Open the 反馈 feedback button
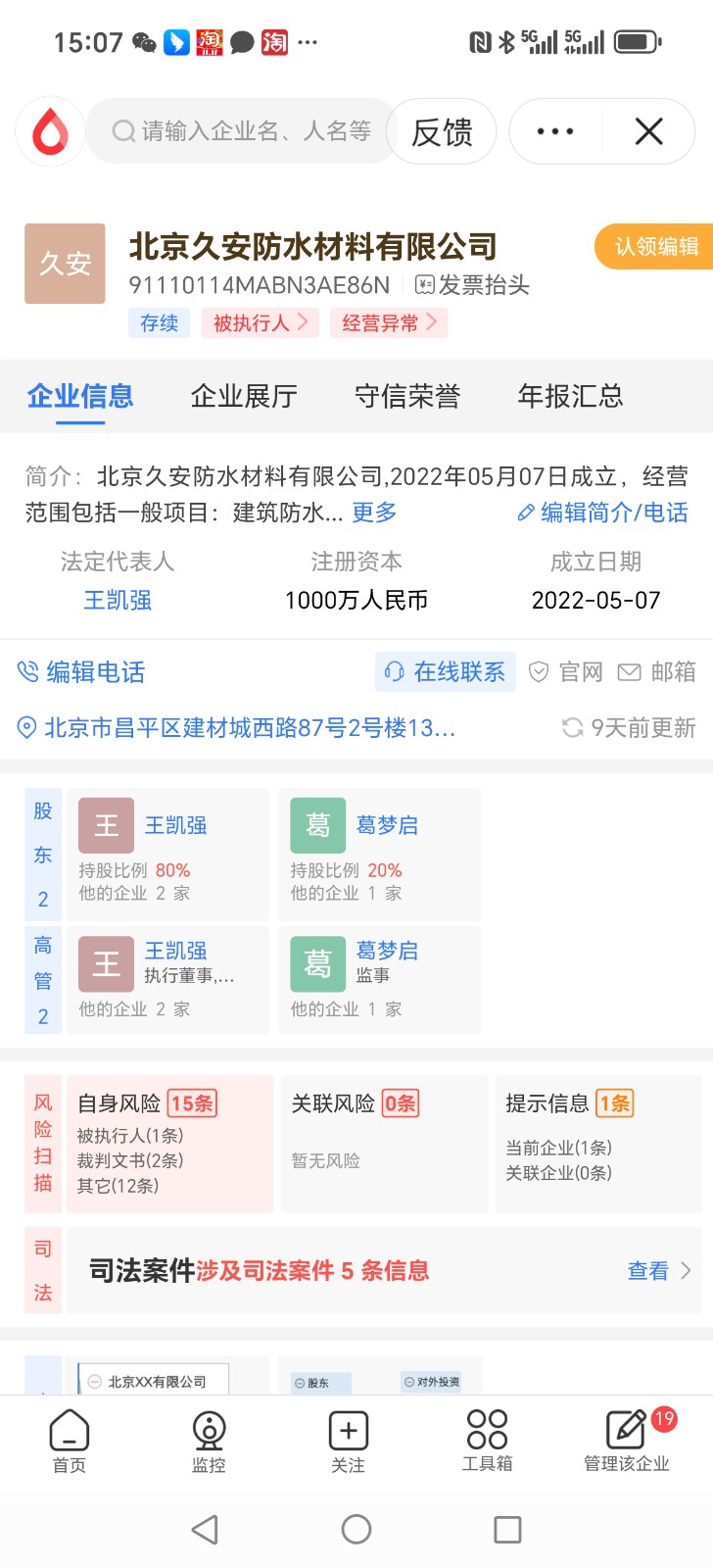Image resolution: width=713 pixels, height=1568 pixels. pyautogui.click(x=442, y=131)
